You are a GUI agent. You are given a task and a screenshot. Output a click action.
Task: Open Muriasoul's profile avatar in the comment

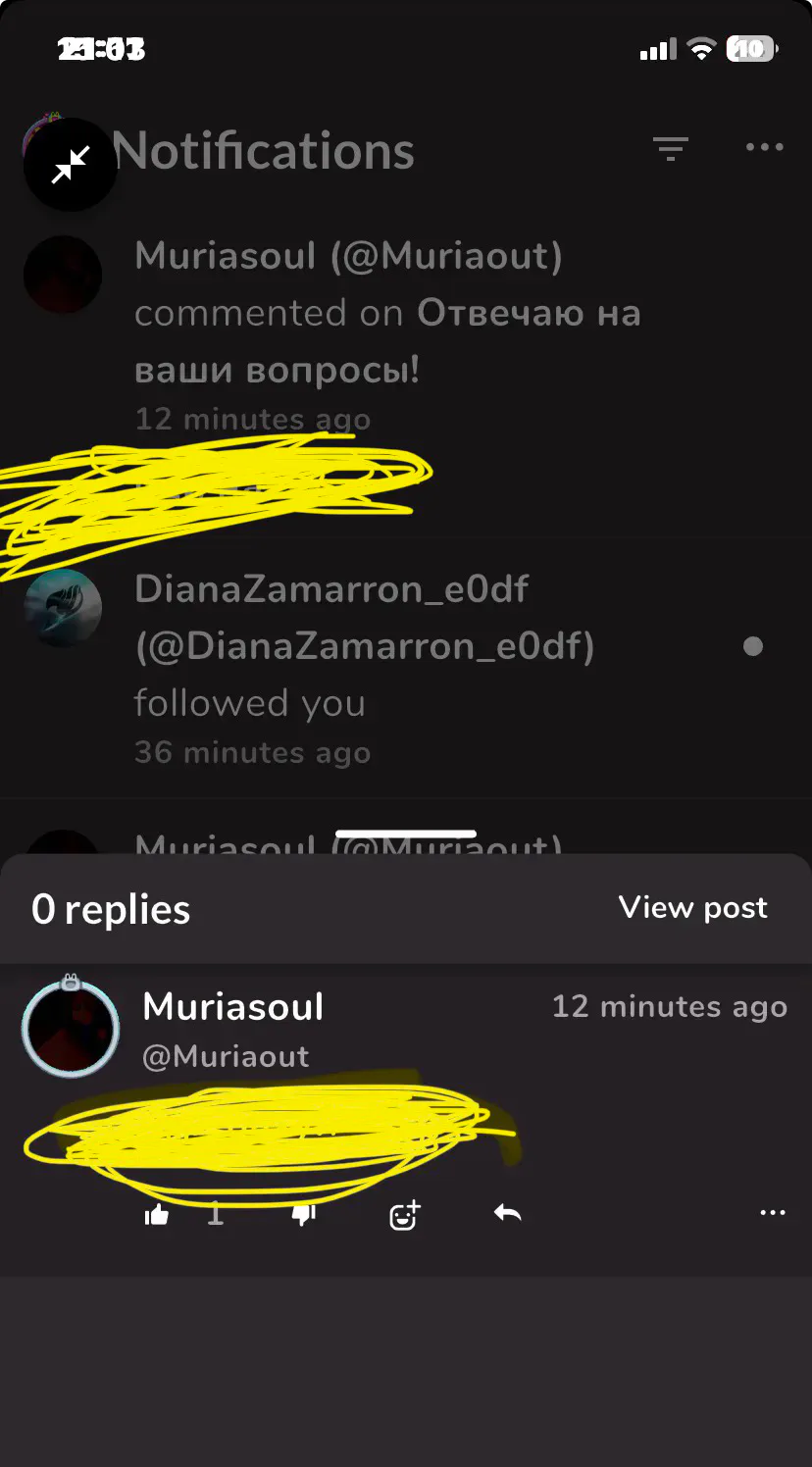[x=71, y=1029]
